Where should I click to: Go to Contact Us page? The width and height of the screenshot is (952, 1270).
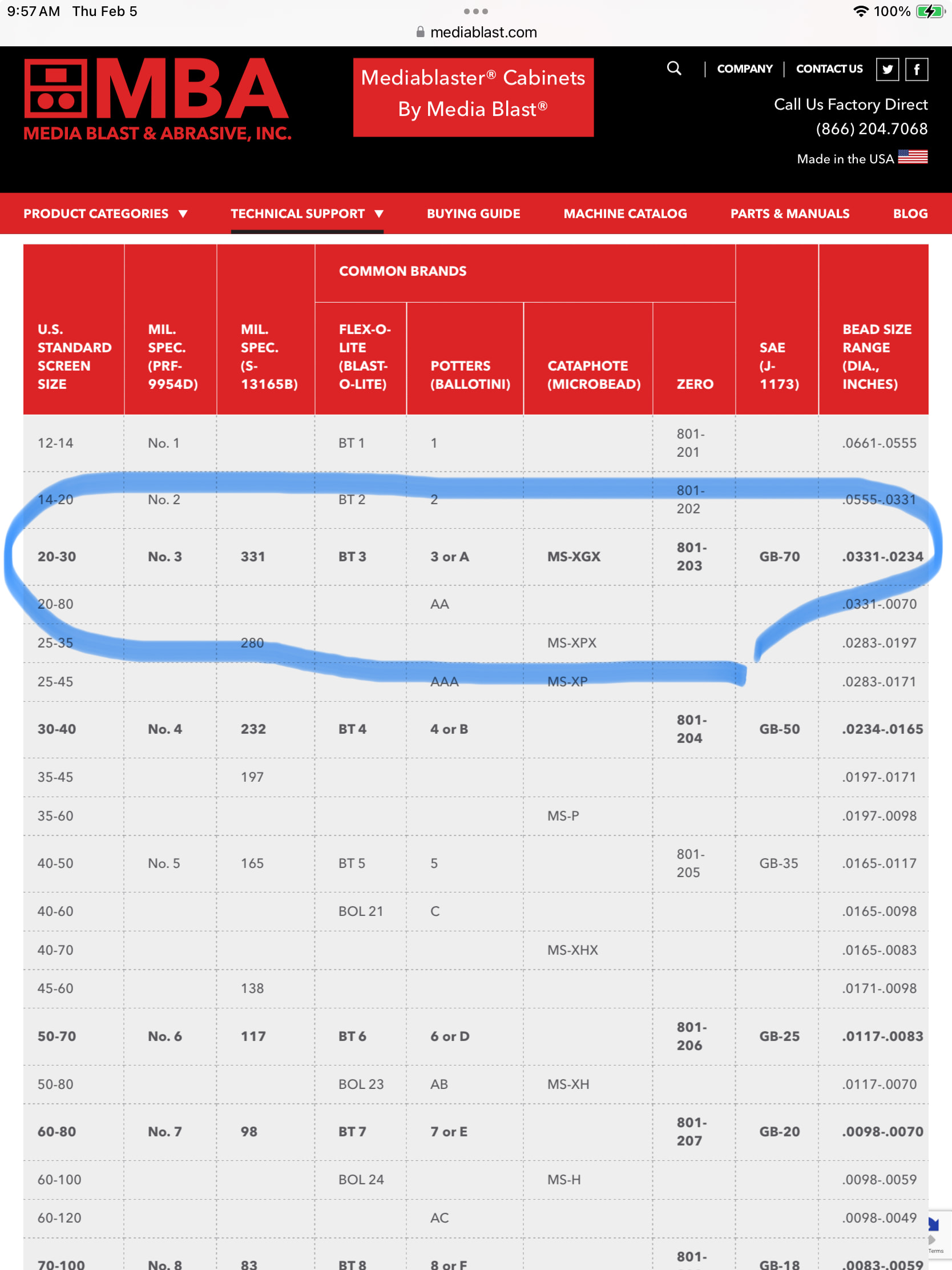click(x=829, y=69)
